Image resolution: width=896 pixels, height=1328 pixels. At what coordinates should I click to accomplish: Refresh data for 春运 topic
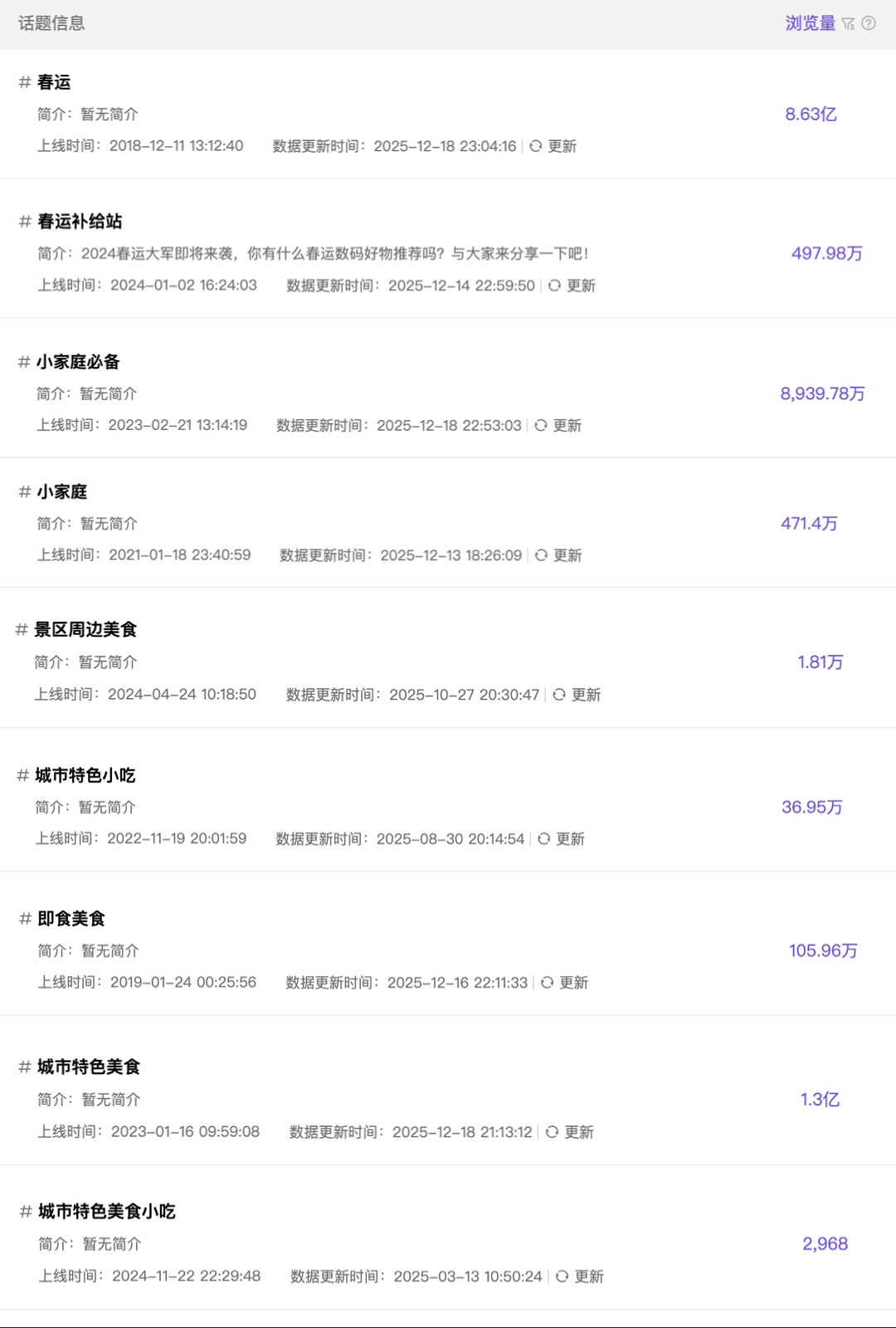(553, 146)
